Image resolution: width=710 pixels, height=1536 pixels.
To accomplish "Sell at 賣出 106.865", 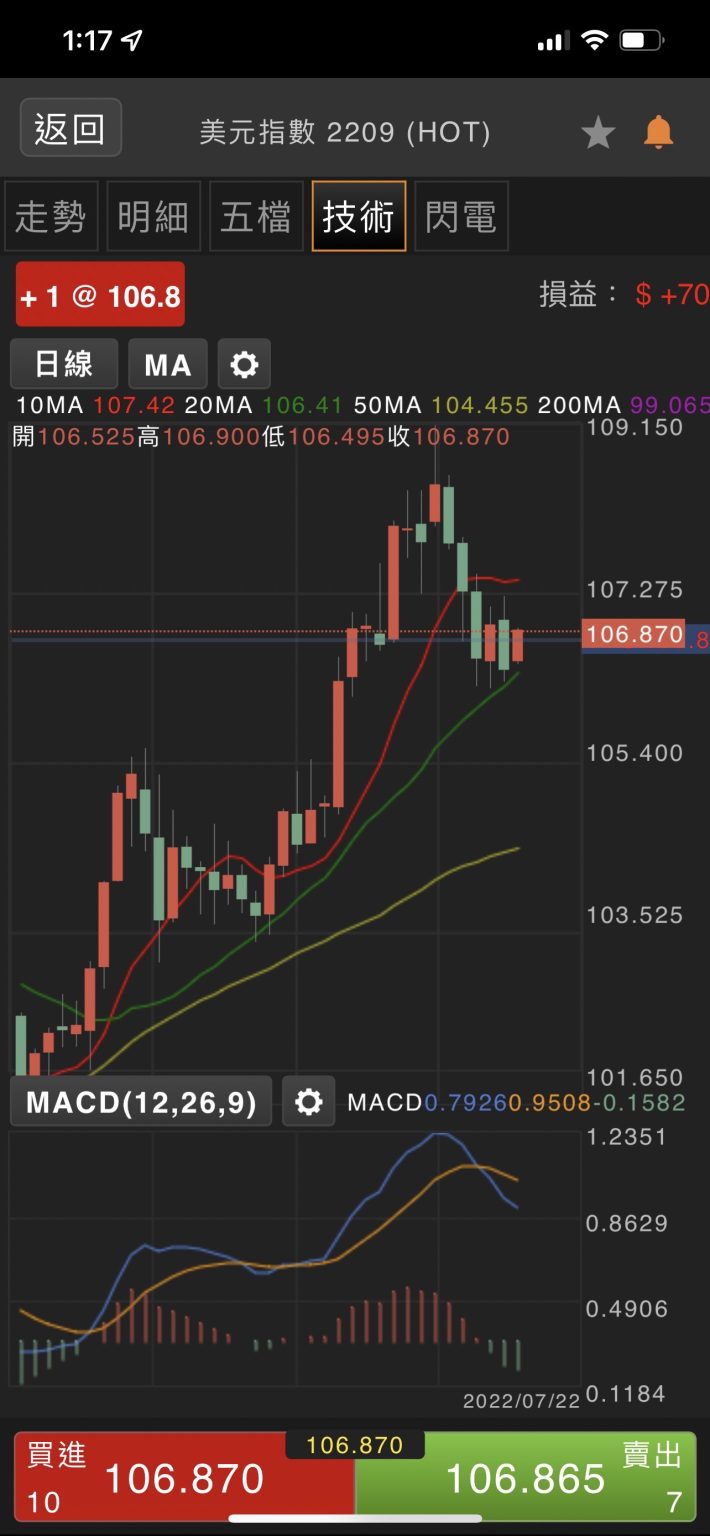I will pyautogui.click(x=526, y=1477).
